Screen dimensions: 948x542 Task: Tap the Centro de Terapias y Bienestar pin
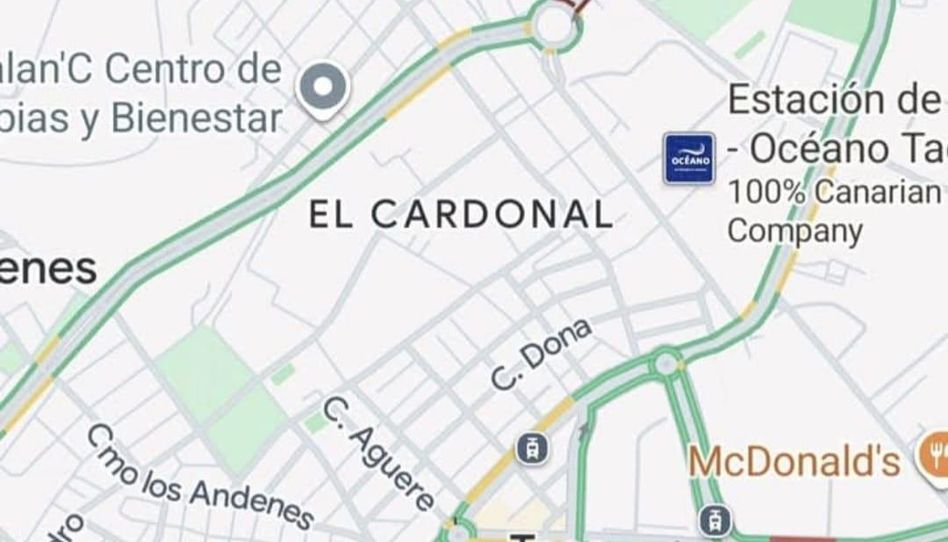pyautogui.click(x=325, y=89)
